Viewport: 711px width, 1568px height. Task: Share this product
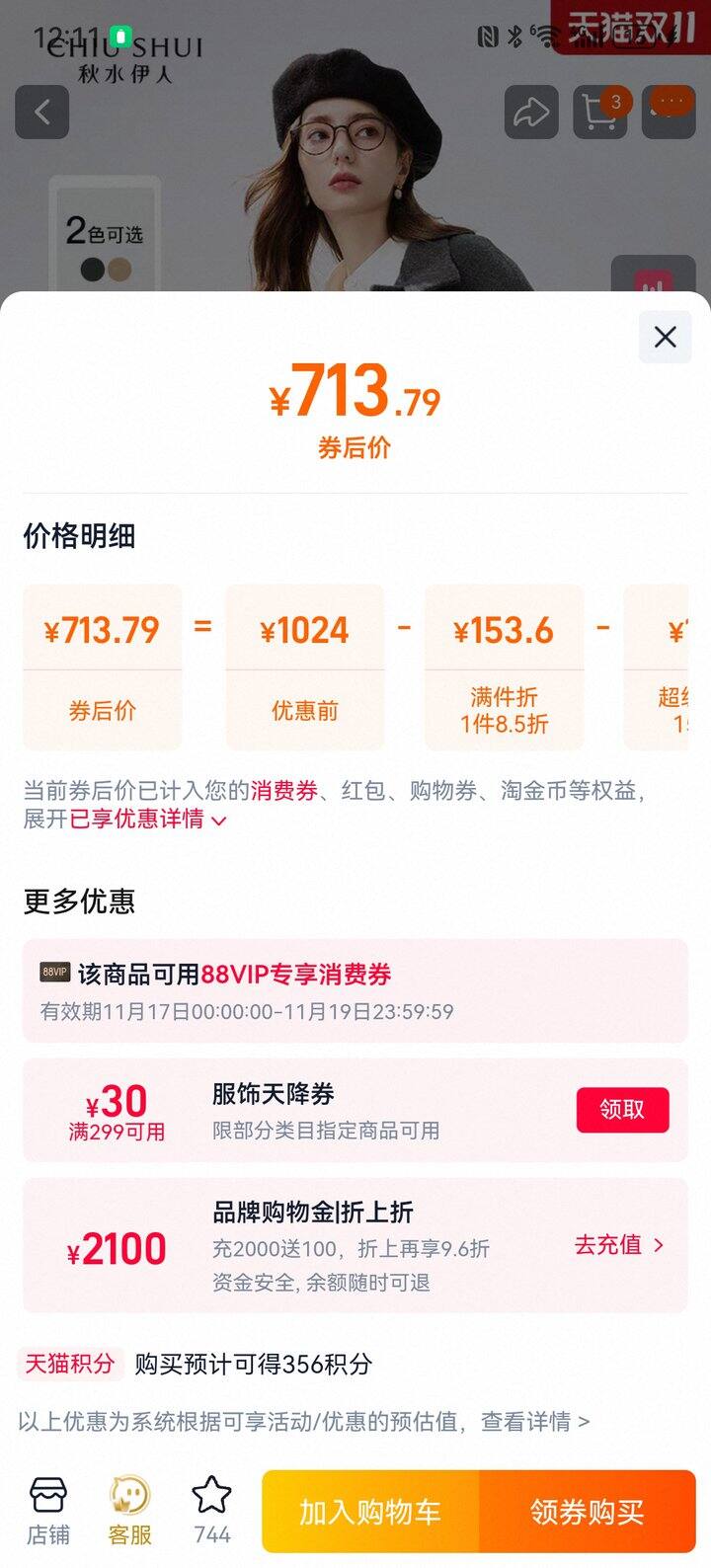click(531, 112)
